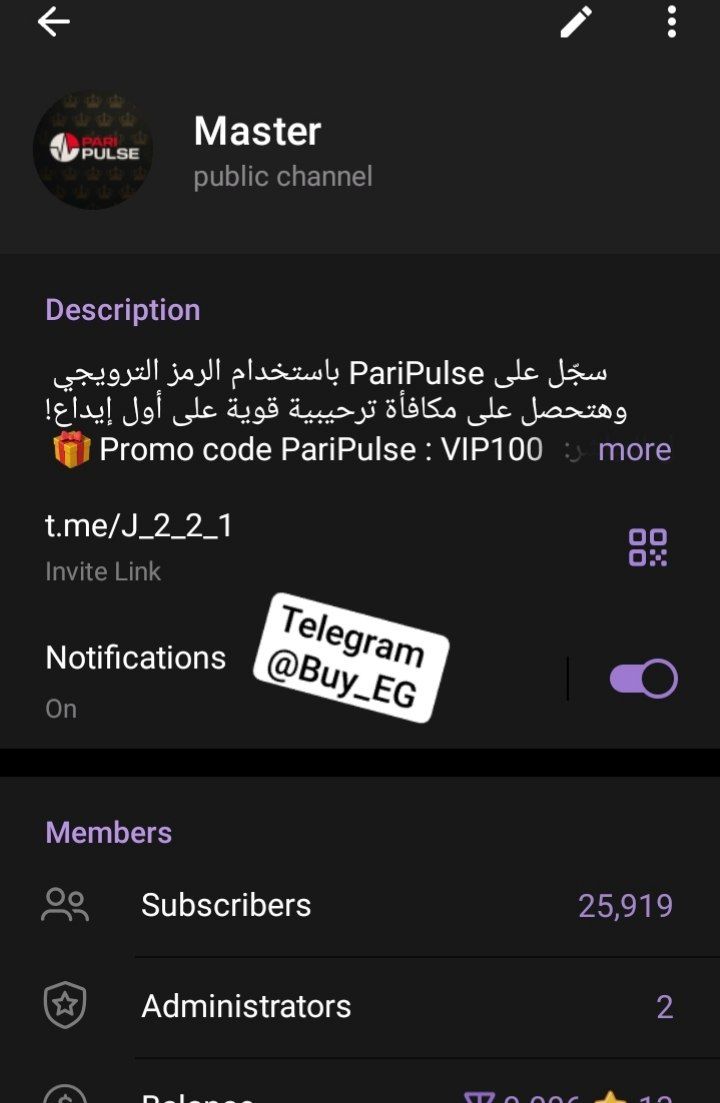View the Subscribers list
This screenshot has width=720, height=1103.
(x=360, y=906)
